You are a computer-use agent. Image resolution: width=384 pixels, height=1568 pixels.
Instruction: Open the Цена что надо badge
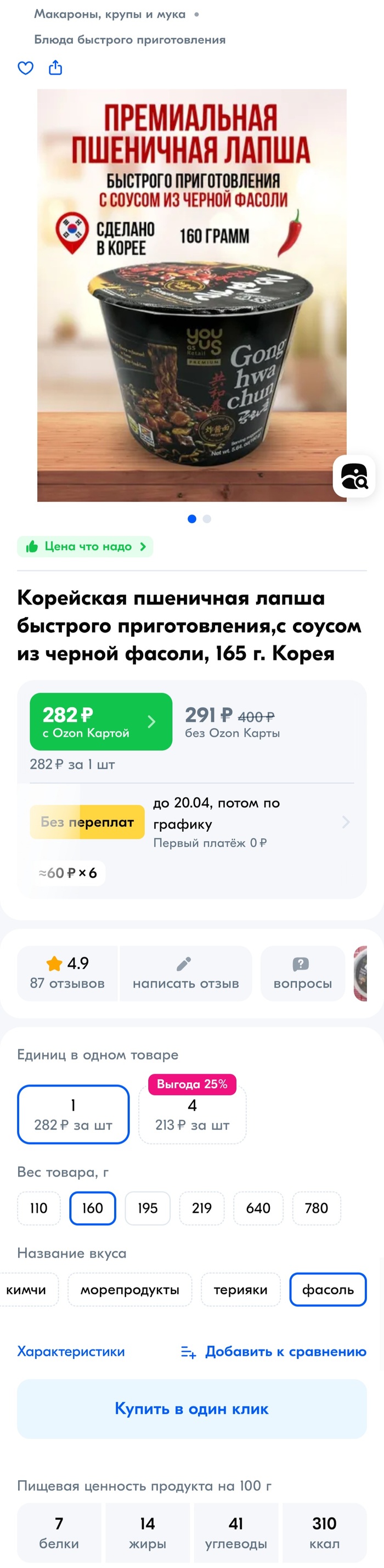85,546
